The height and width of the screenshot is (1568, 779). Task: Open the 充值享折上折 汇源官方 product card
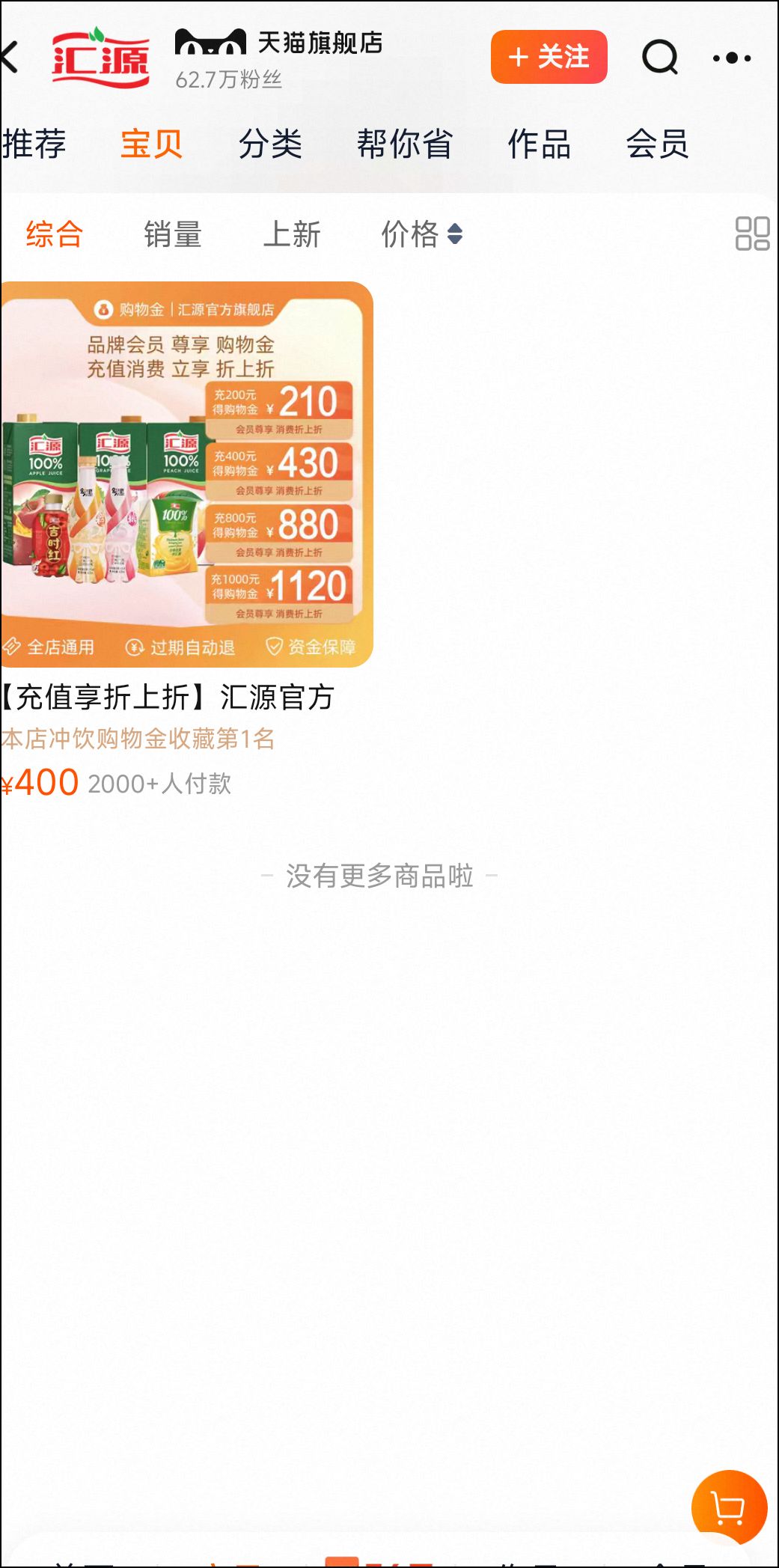(186, 475)
